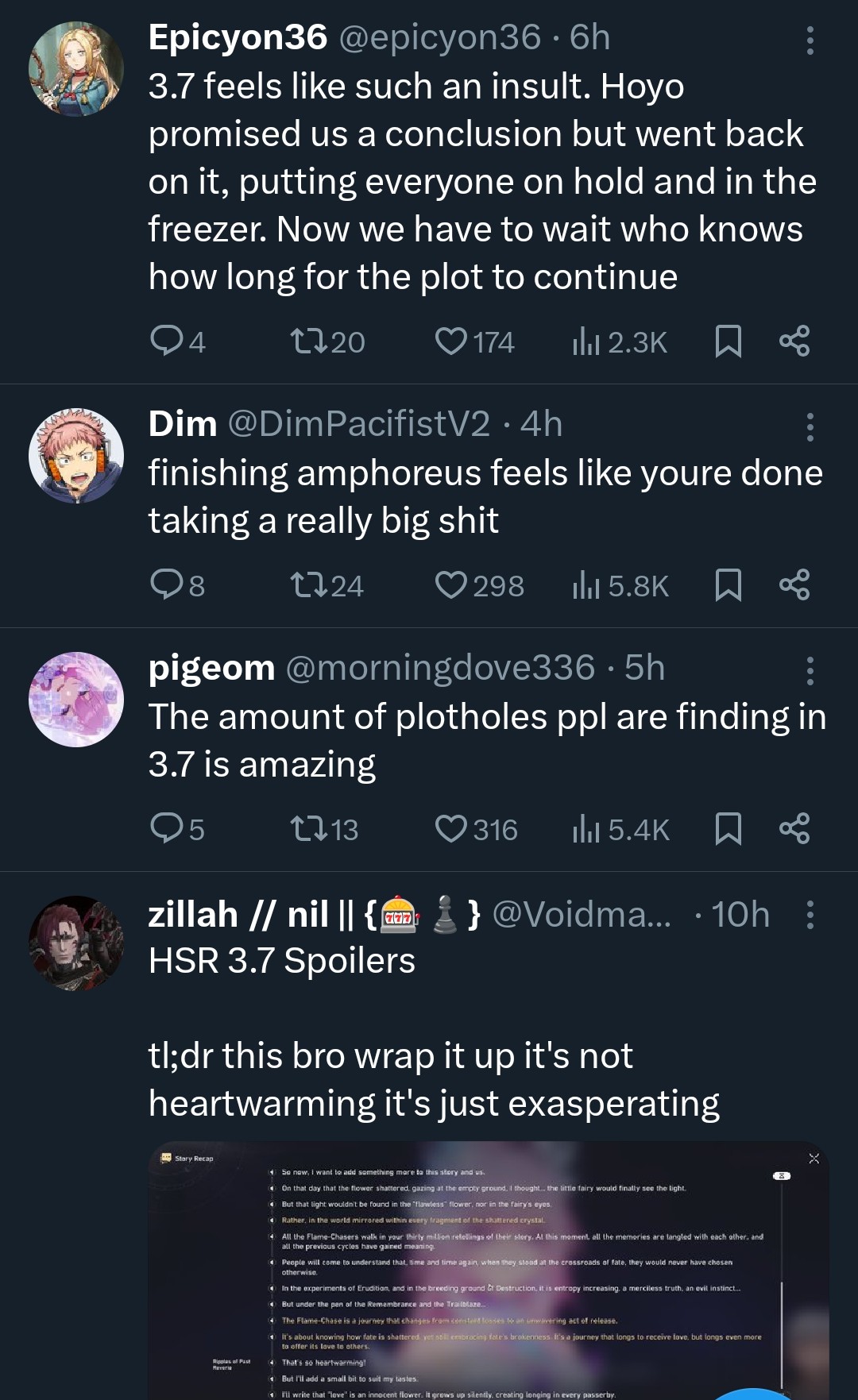The height and width of the screenshot is (1400, 858).
Task: Share Epicyon36's post
Action: click(794, 341)
